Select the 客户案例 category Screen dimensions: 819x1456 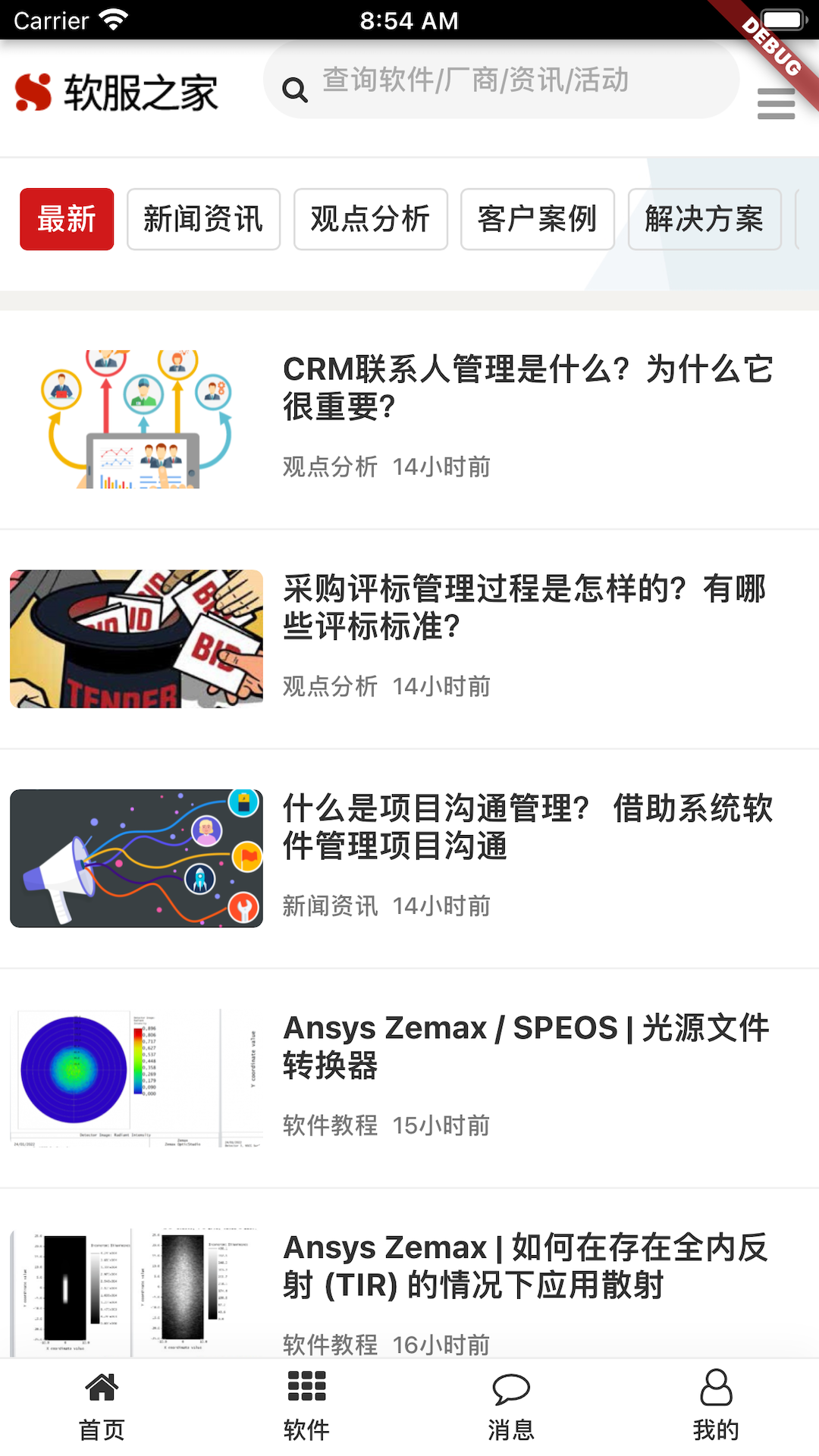coord(537,219)
